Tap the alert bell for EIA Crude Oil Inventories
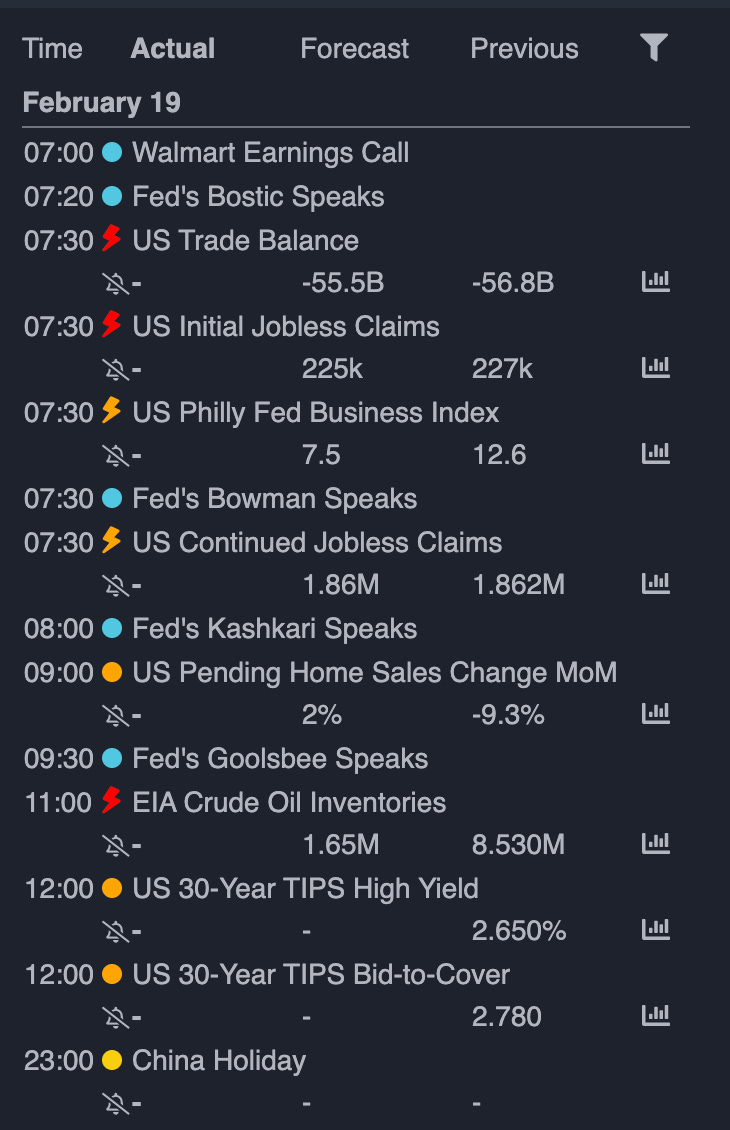The height and width of the screenshot is (1130, 730). (116, 845)
